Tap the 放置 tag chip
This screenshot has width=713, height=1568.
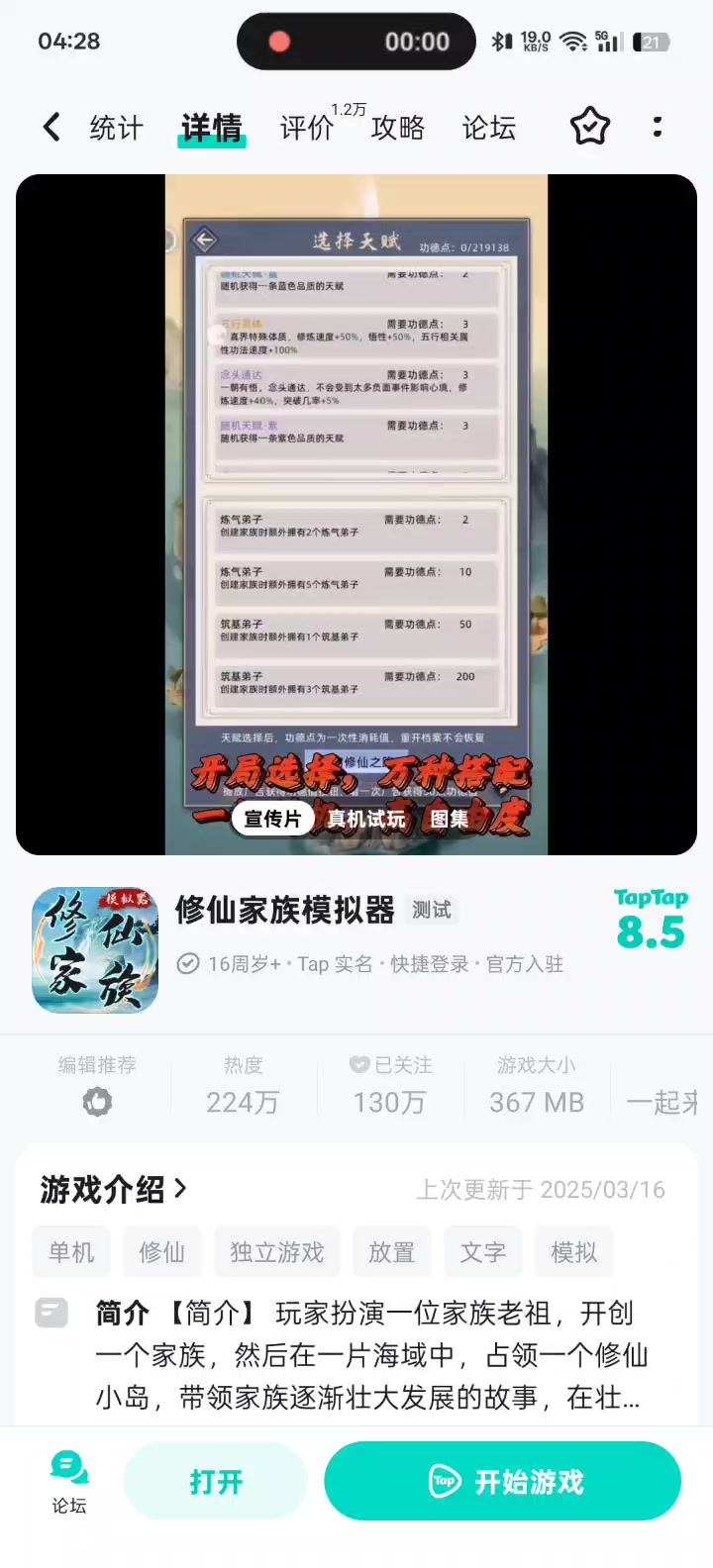coord(392,1252)
